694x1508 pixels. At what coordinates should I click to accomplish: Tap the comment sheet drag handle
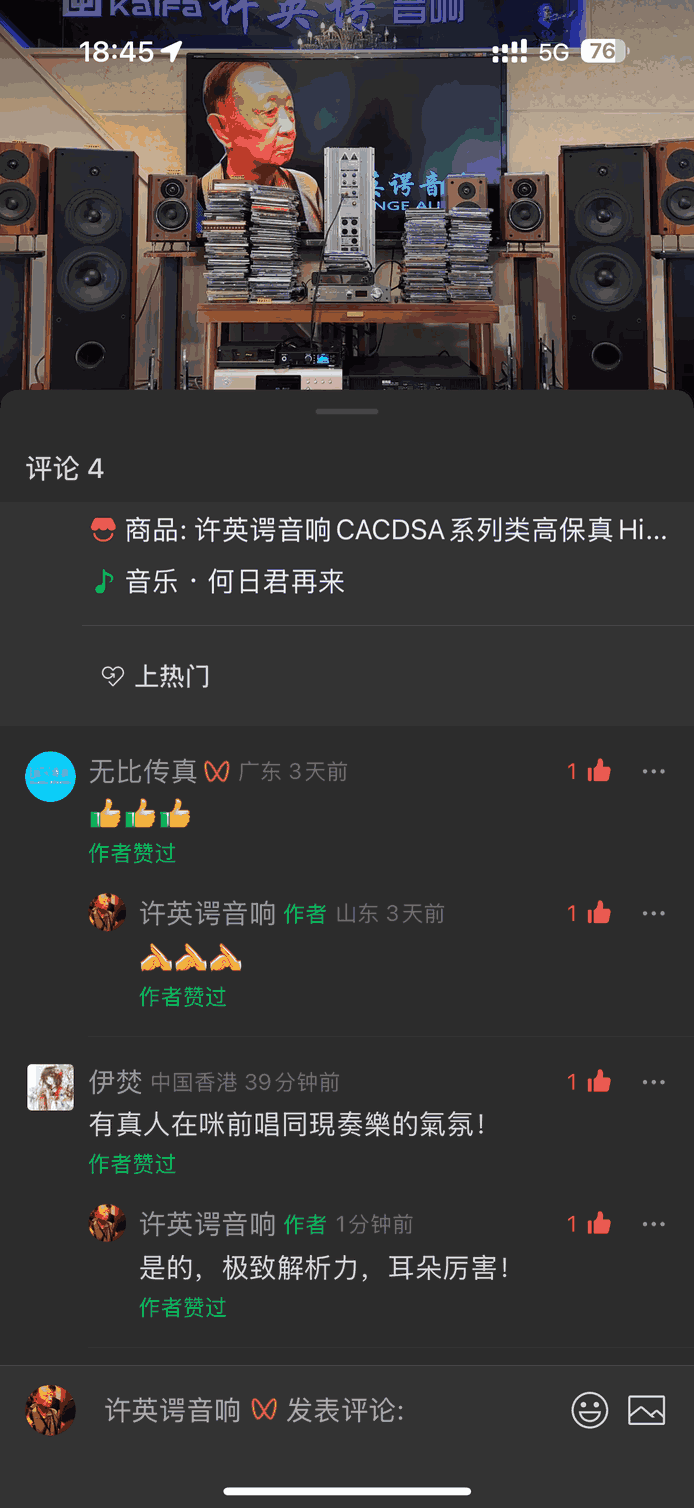pos(347,411)
